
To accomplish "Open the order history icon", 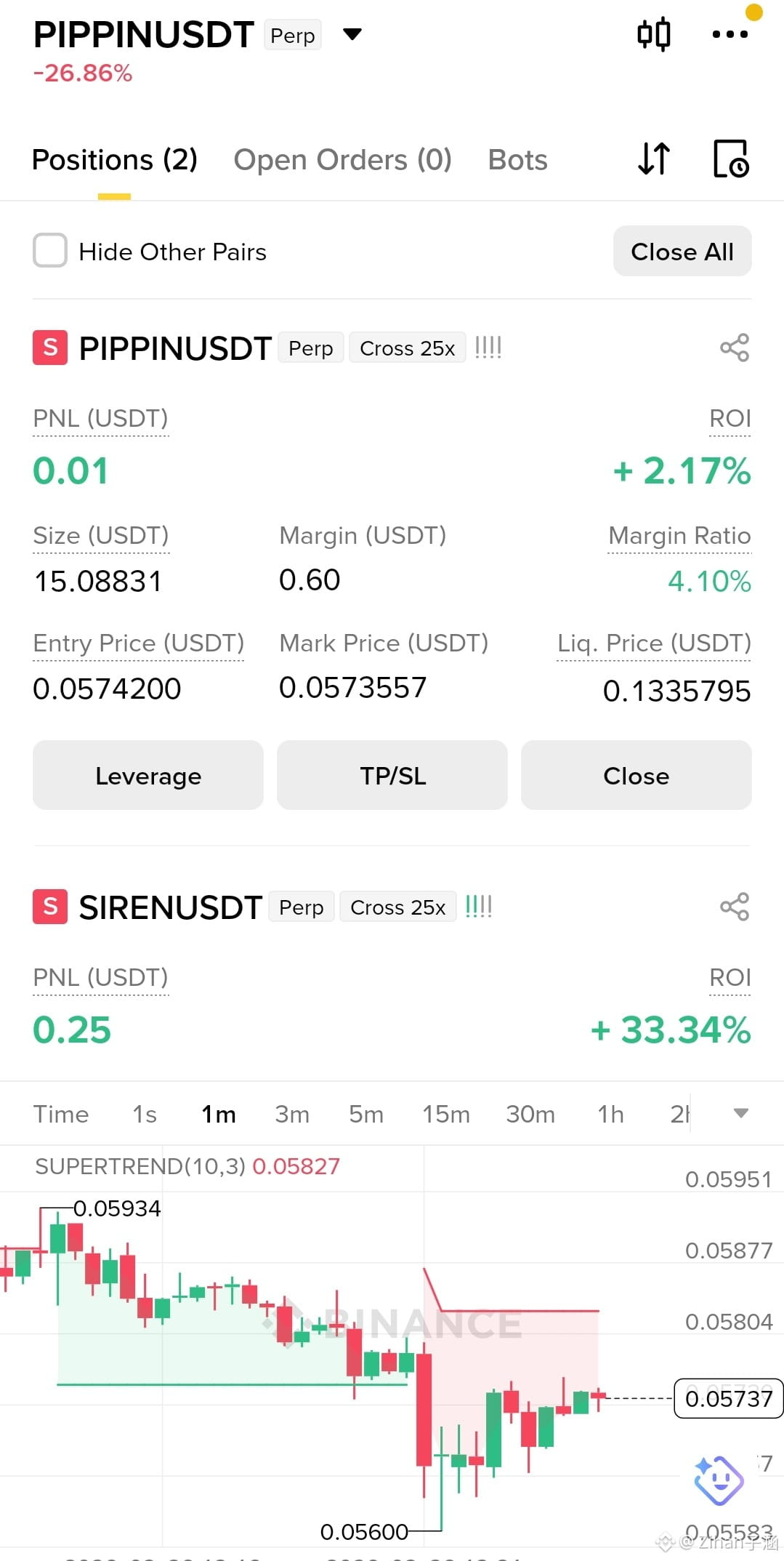I will [x=730, y=159].
